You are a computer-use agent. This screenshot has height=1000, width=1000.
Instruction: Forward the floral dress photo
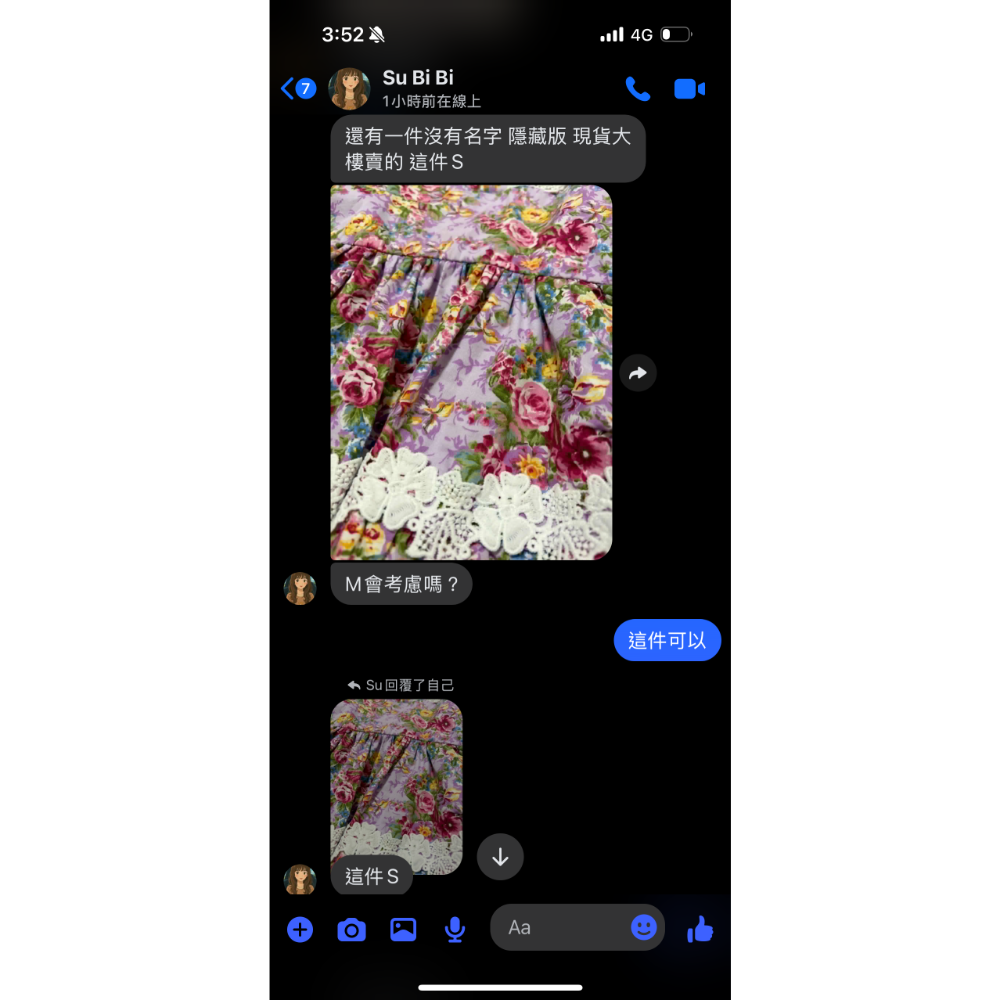click(638, 373)
